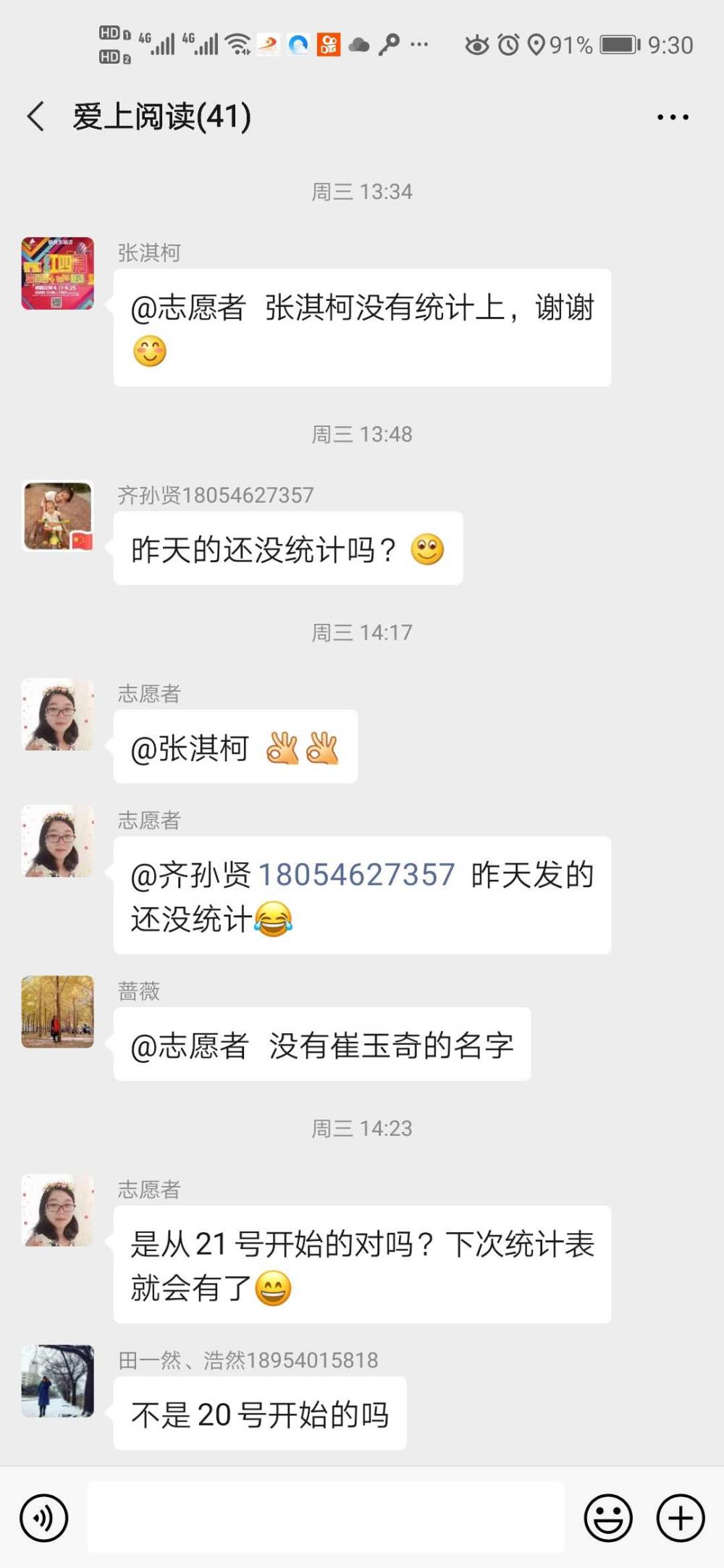
Task: Open the emoji sticker panel
Action: click(x=608, y=1518)
